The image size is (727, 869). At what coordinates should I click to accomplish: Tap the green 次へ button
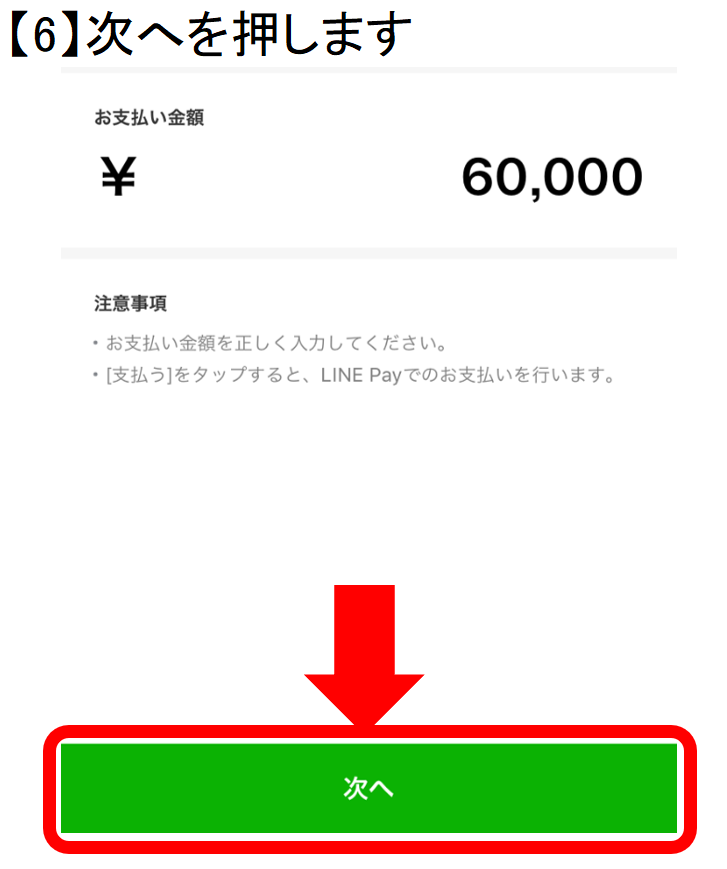(x=368, y=788)
